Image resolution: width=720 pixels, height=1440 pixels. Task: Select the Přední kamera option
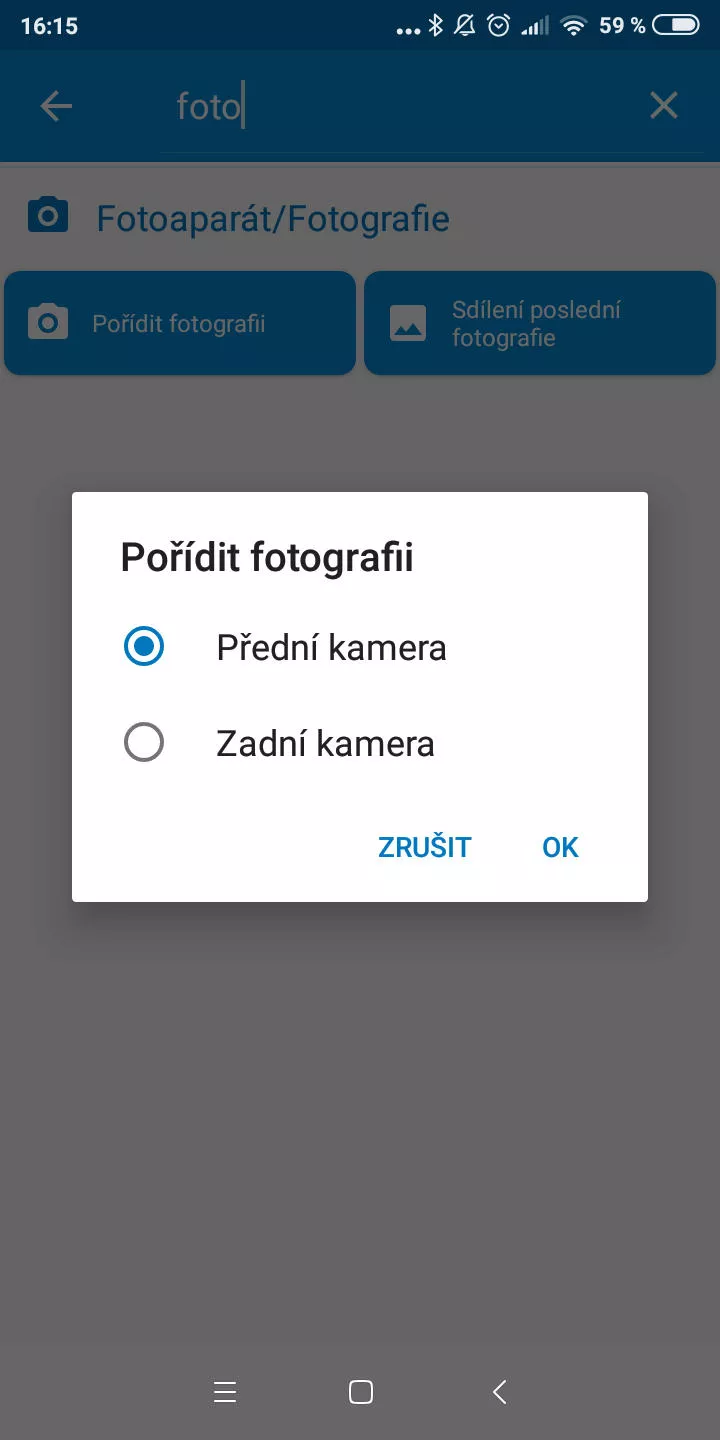360,647
